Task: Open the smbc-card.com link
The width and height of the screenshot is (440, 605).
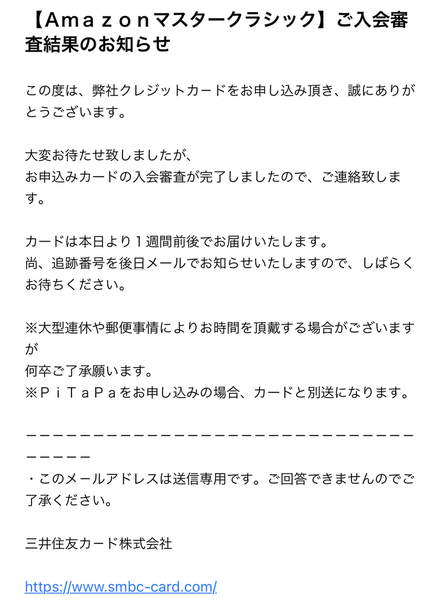Action: [x=121, y=587]
